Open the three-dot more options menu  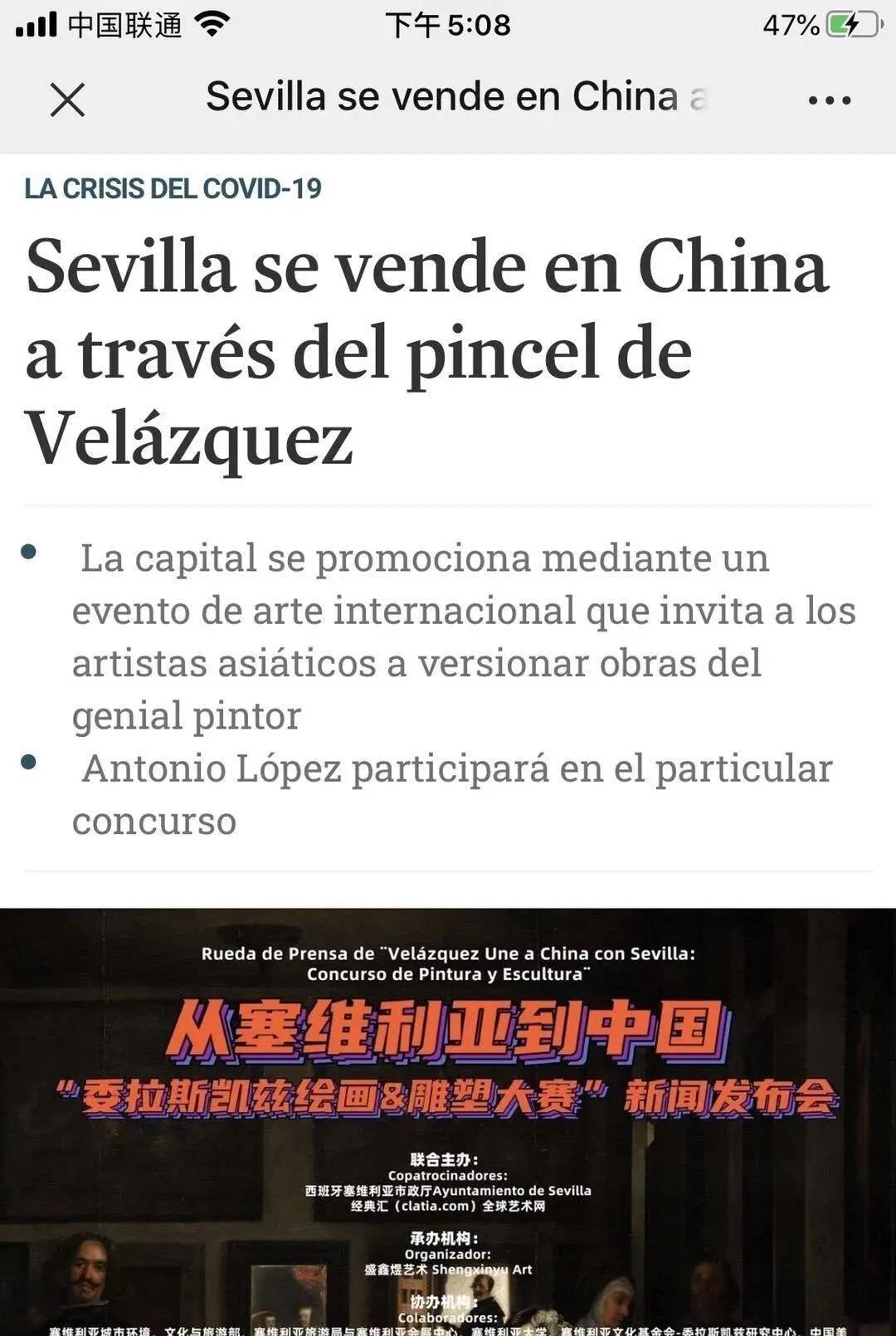[829, 100]
